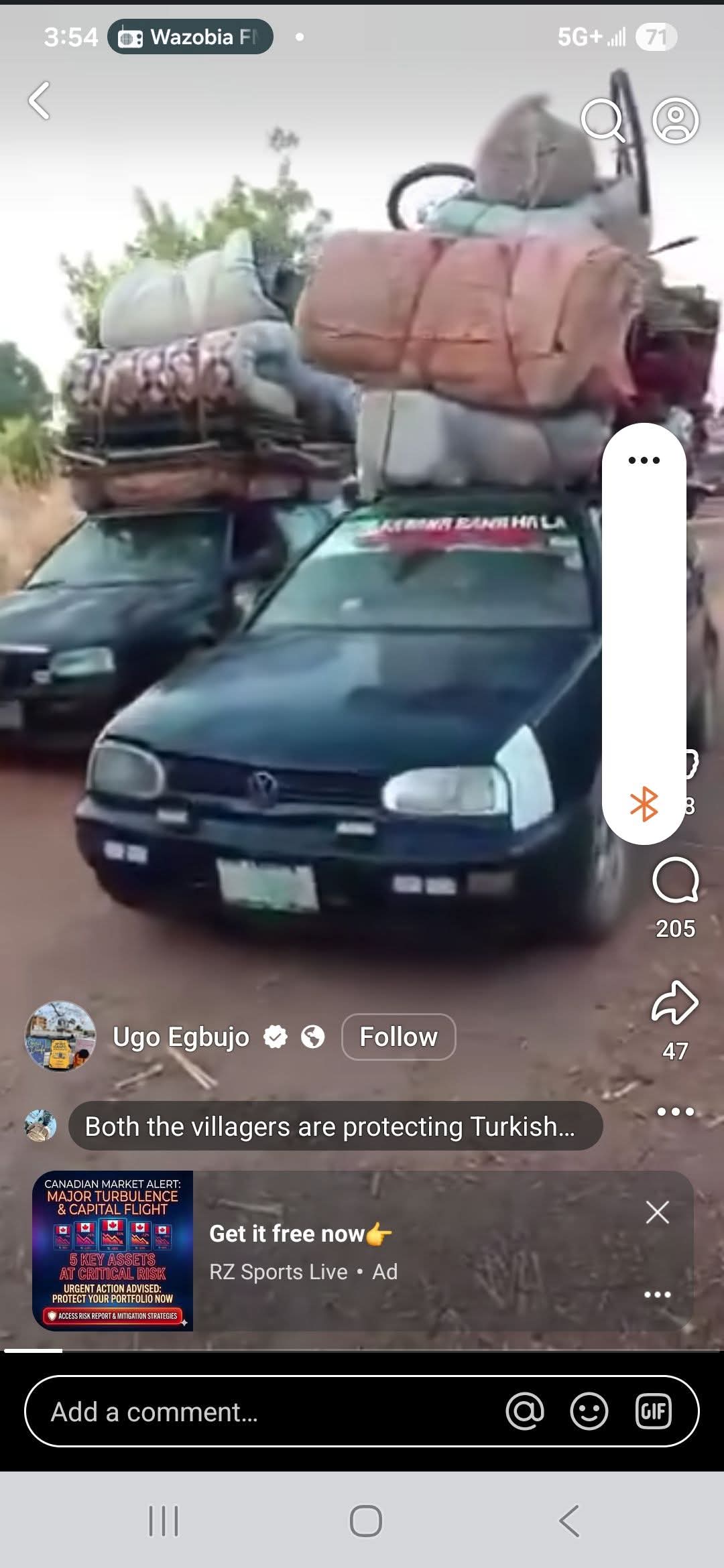Expand the volume panel's three-dot menu
The height and width of the screenshot is (1568, 724).
(x=644, y=460)
